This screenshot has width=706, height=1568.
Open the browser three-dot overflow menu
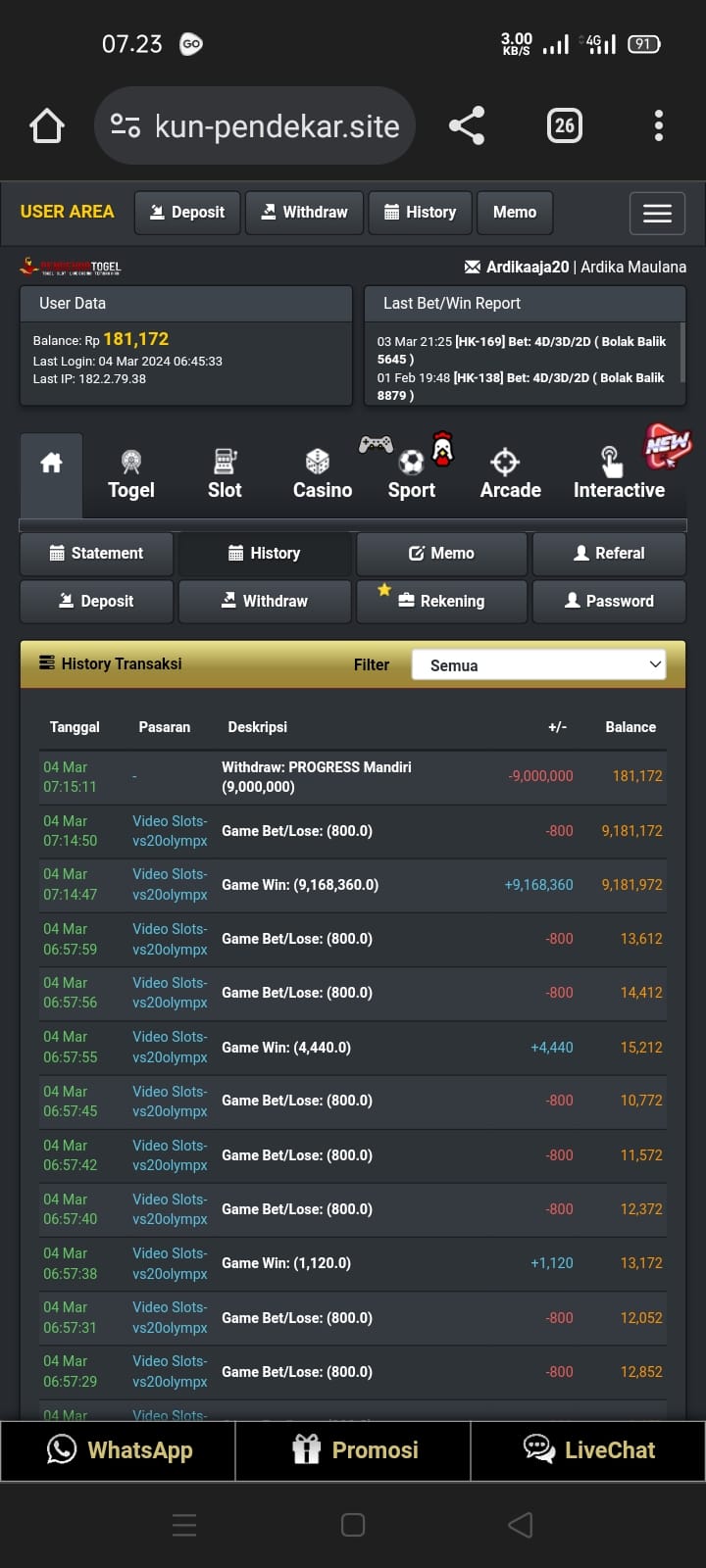pos(658,125)
